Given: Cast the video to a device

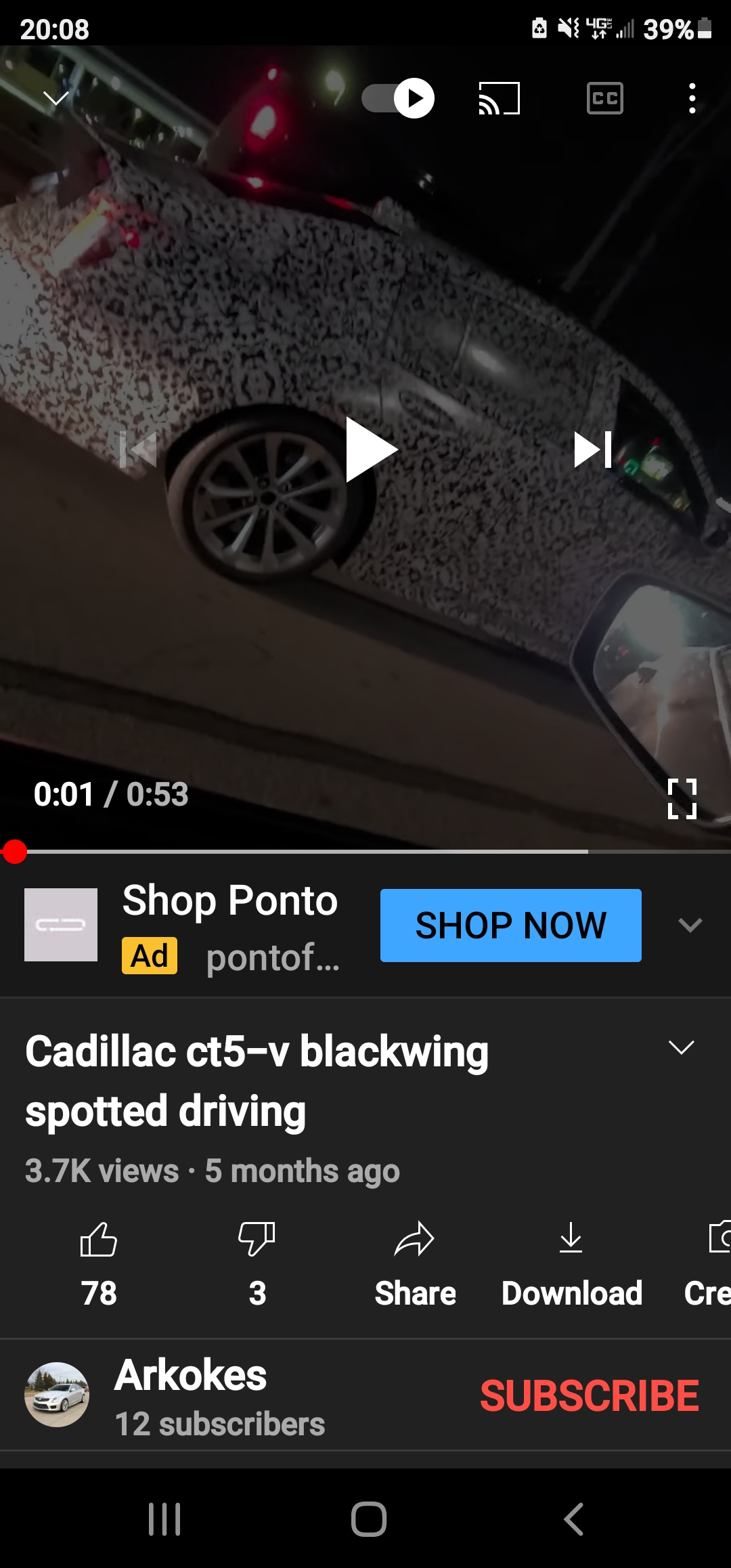Looking at the screenshot, I should 500,99.
